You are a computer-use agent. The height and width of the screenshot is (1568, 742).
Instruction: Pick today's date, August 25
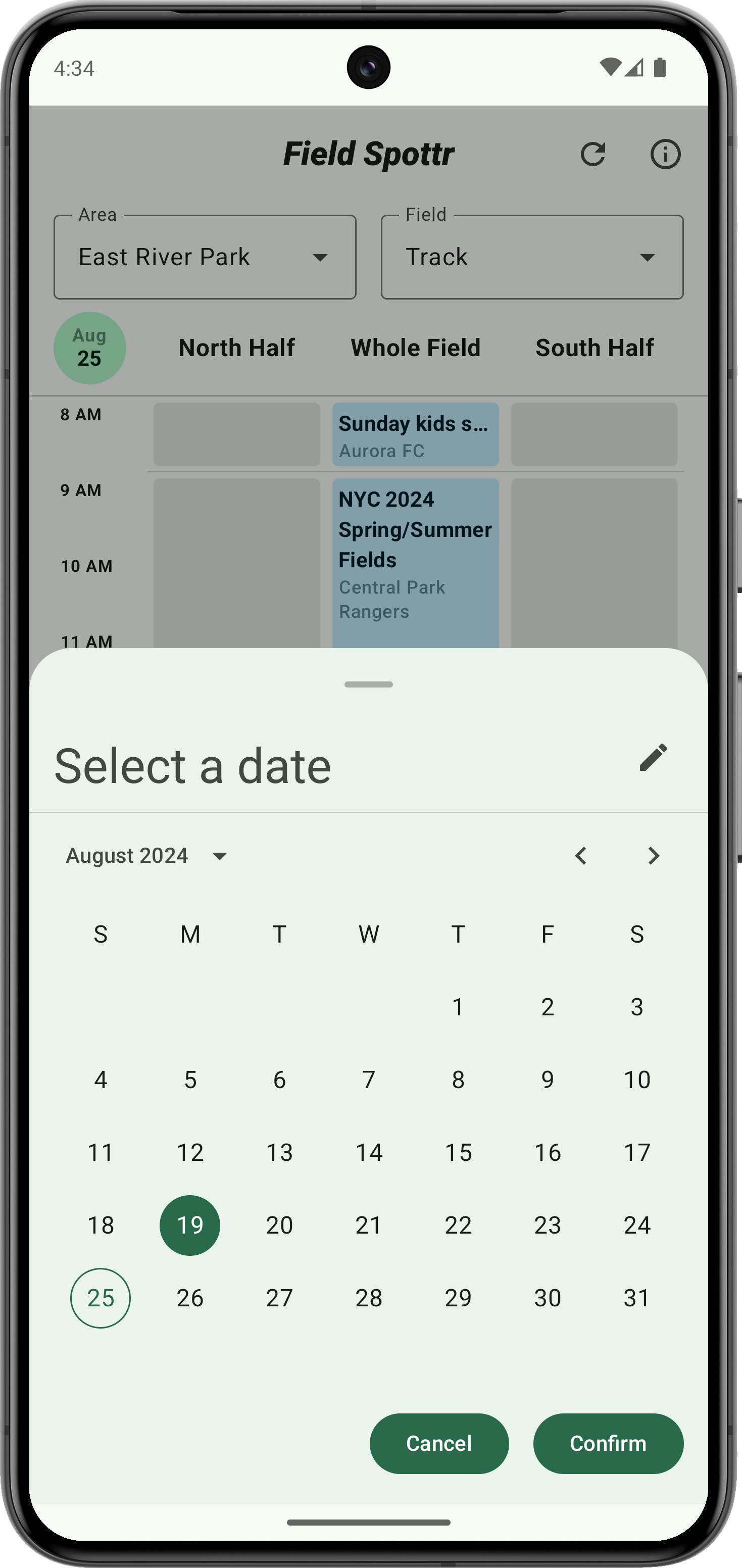coord(101,1298)
